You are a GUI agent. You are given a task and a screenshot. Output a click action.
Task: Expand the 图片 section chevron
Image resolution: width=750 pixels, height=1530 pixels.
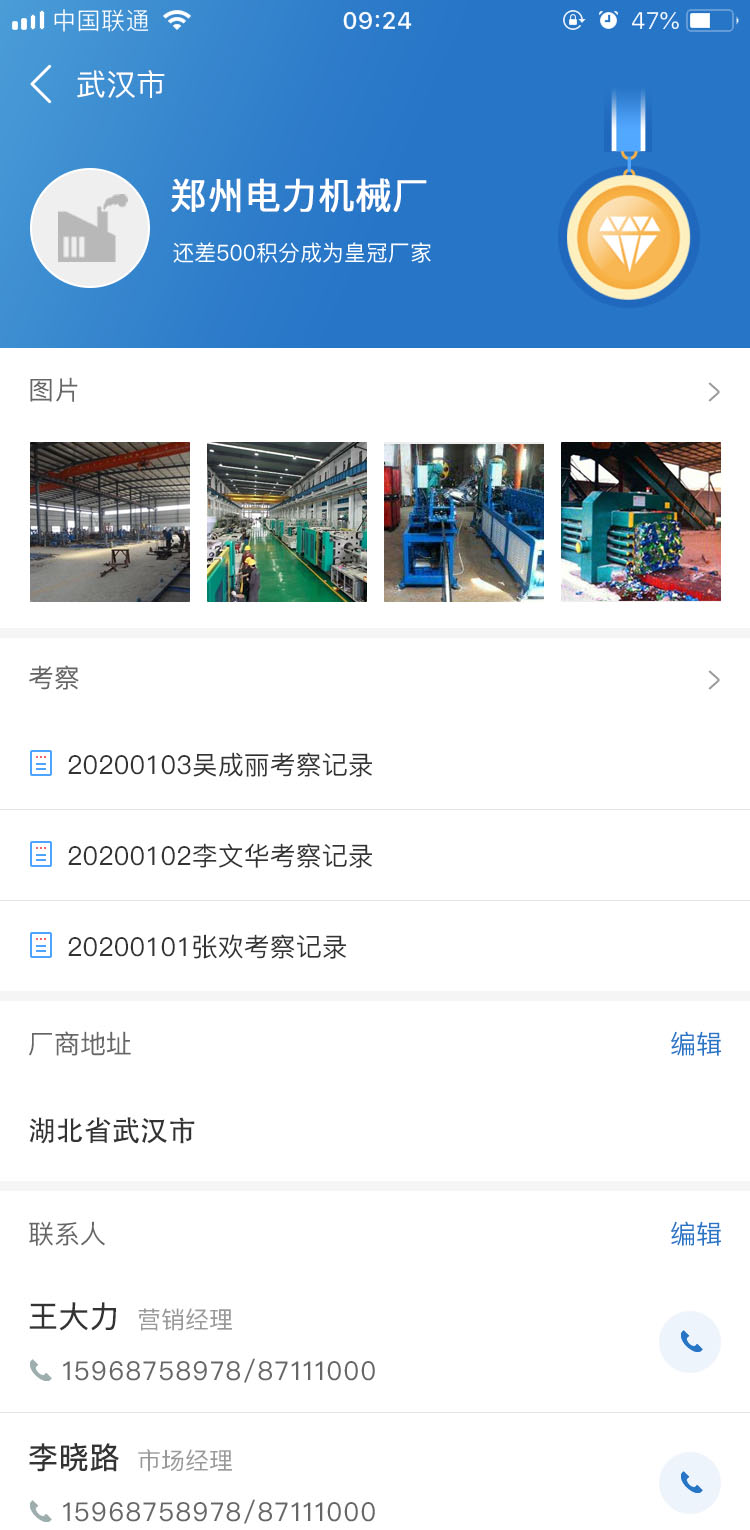pos(714,392)
